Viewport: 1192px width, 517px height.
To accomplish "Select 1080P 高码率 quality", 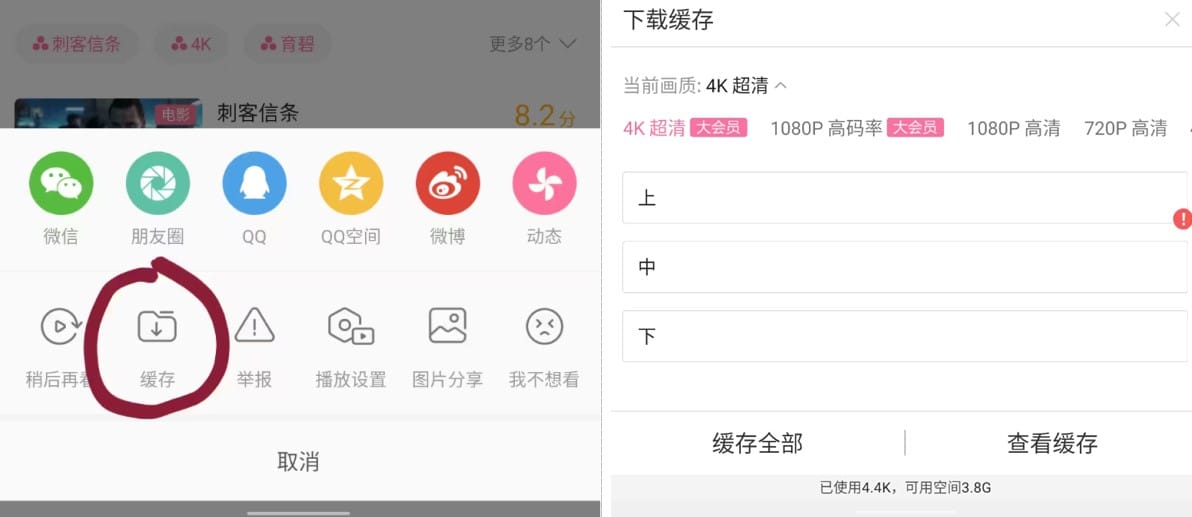I will click(826, 128).
